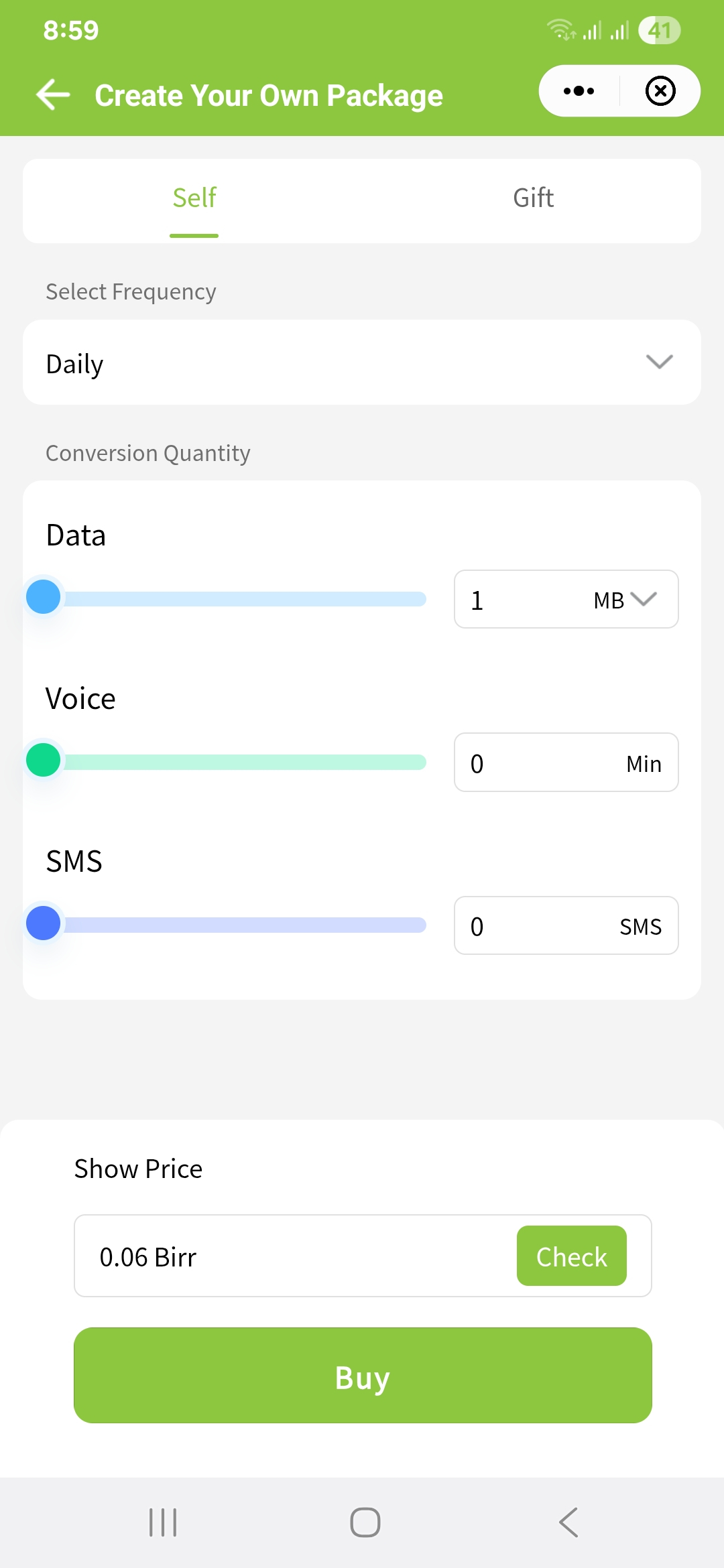Close the mini app with X button
The height and width of the screenshot is (1568, 724).
[660, 91]
